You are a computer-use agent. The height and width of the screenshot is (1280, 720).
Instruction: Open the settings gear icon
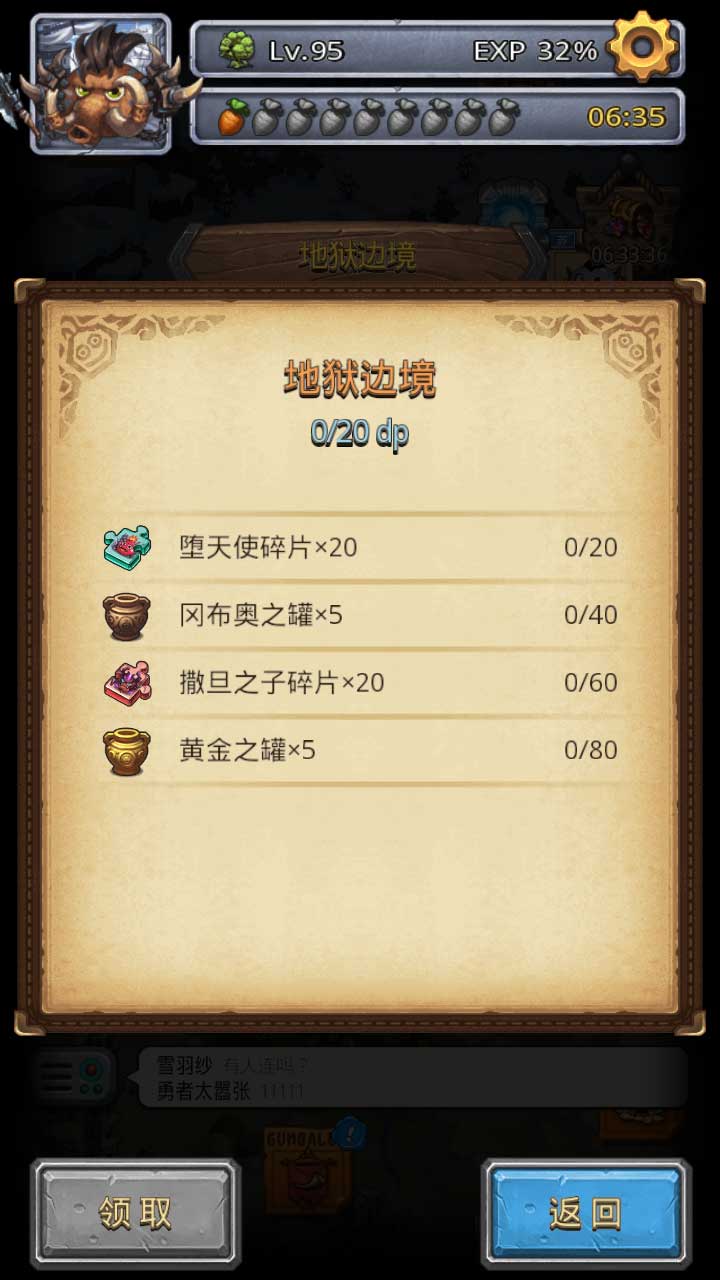click(x=642, y=45)
